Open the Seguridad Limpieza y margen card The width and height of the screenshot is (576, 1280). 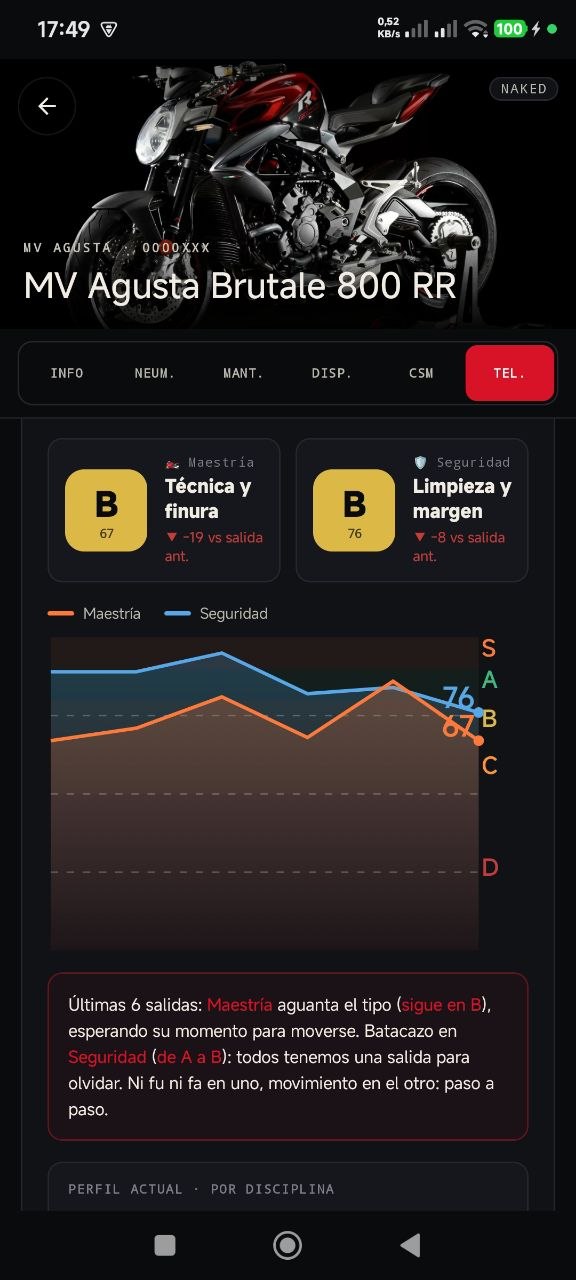pos(412,510)
